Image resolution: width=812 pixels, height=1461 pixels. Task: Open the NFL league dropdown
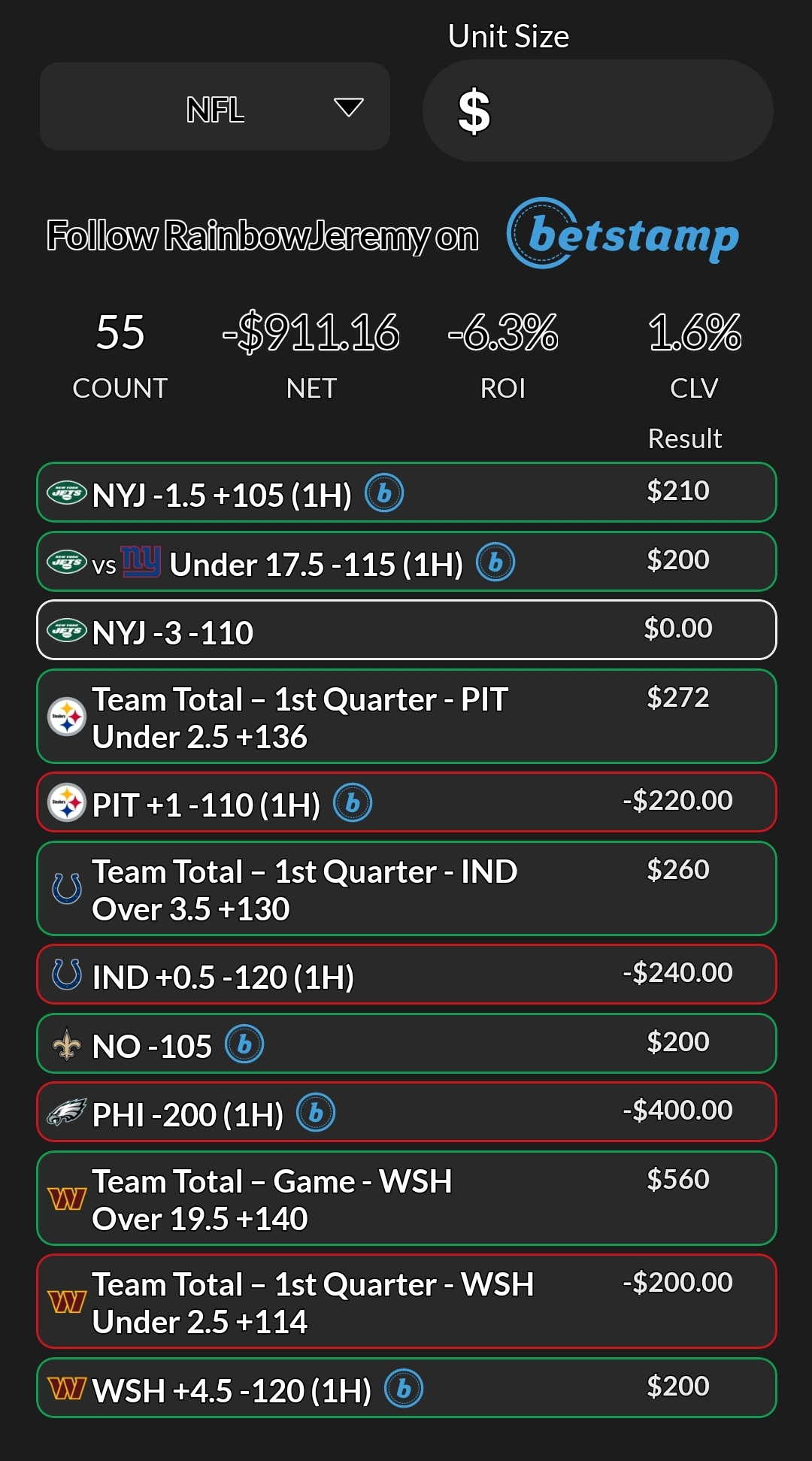(x=214, y=108)
